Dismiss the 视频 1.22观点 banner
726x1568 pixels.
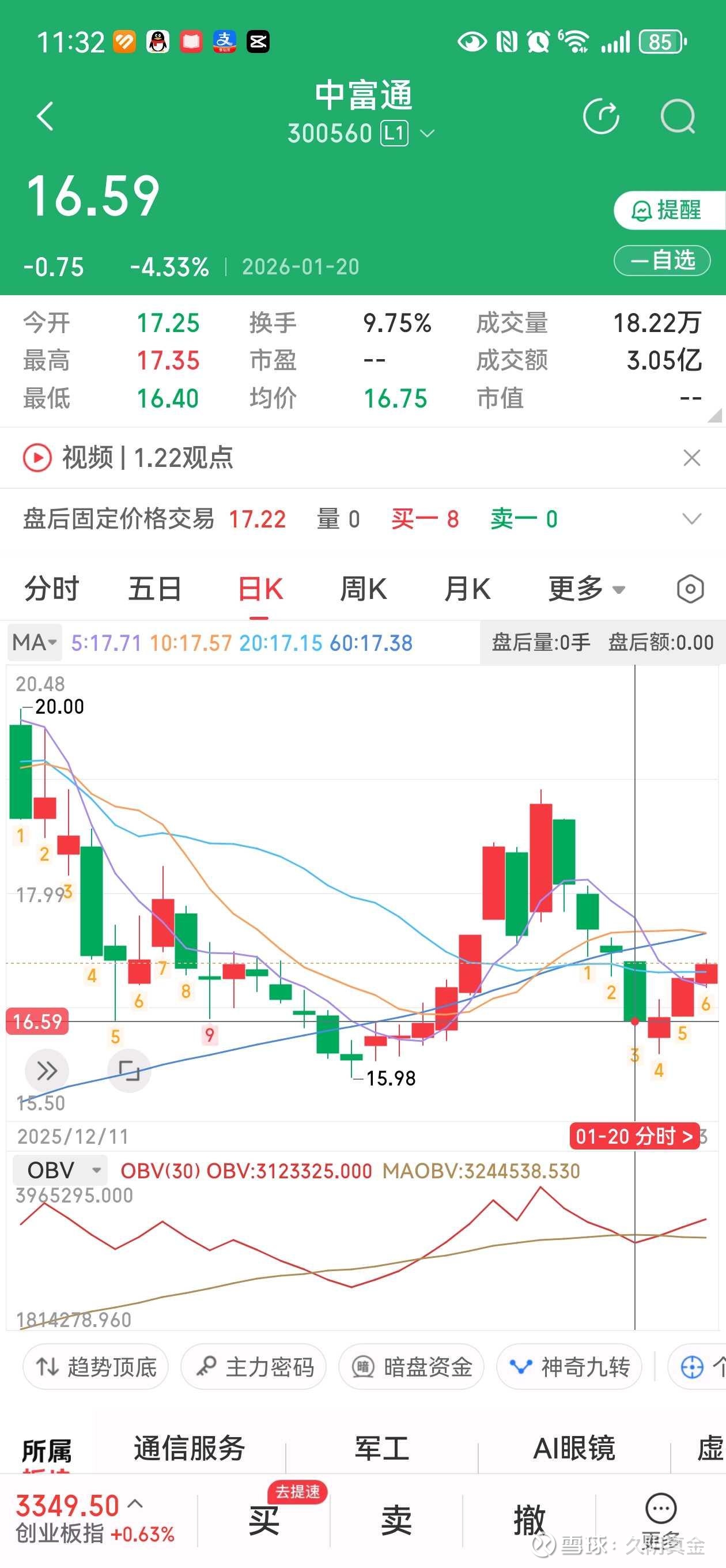coord(691,458)
